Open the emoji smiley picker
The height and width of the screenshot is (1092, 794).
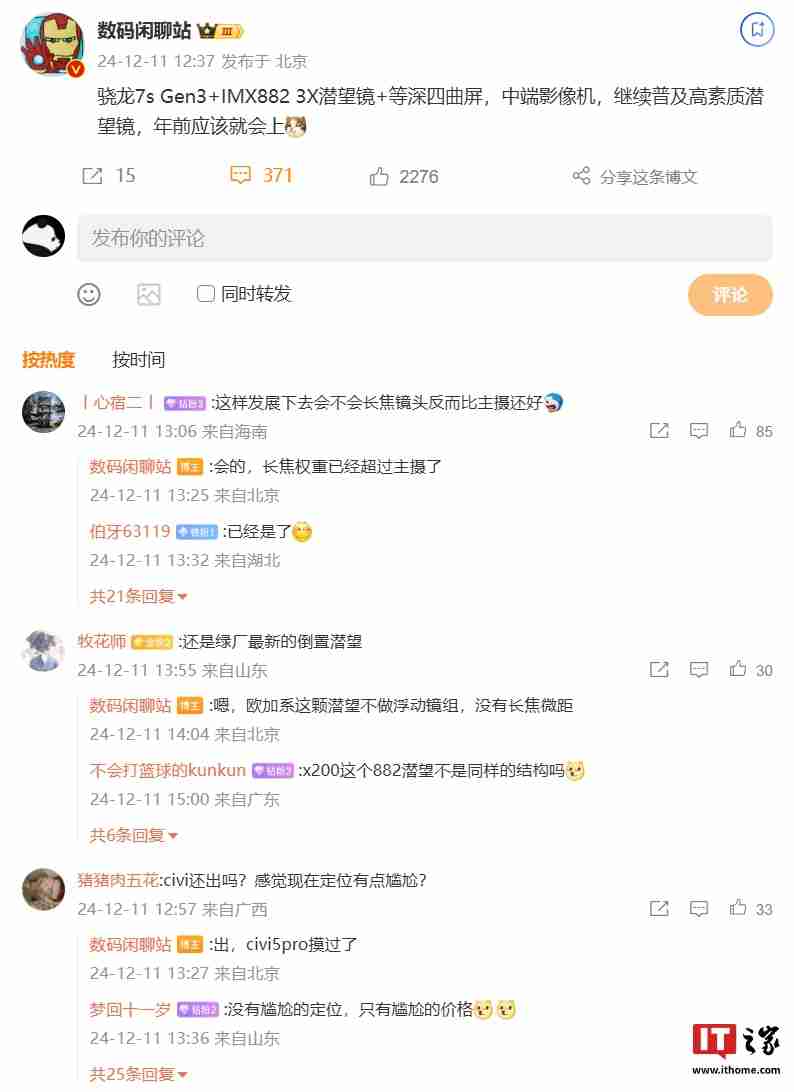[89, 296]
